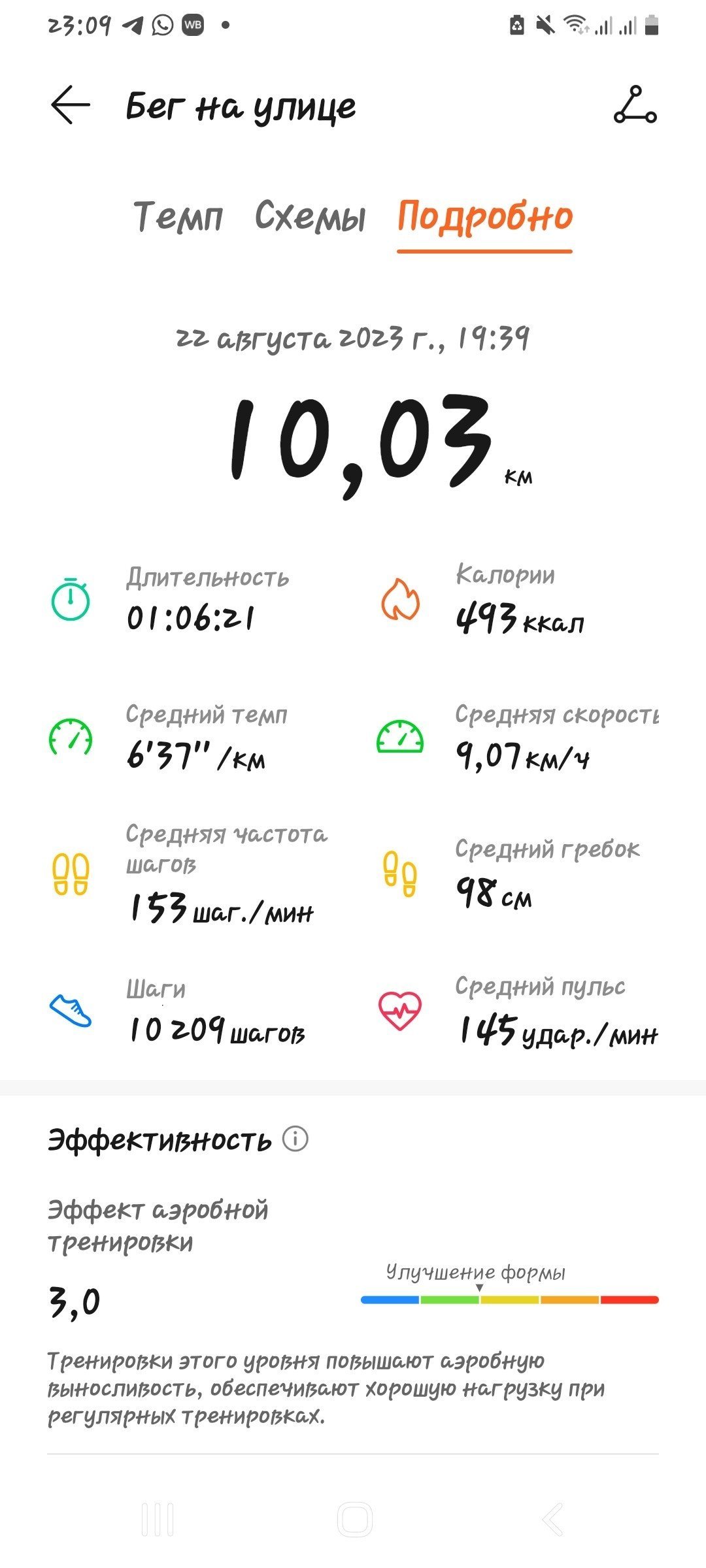This screenshot has width=706, height=1568.
Task: Open the info icon beside Эффективность
Action: (295, 1139)
